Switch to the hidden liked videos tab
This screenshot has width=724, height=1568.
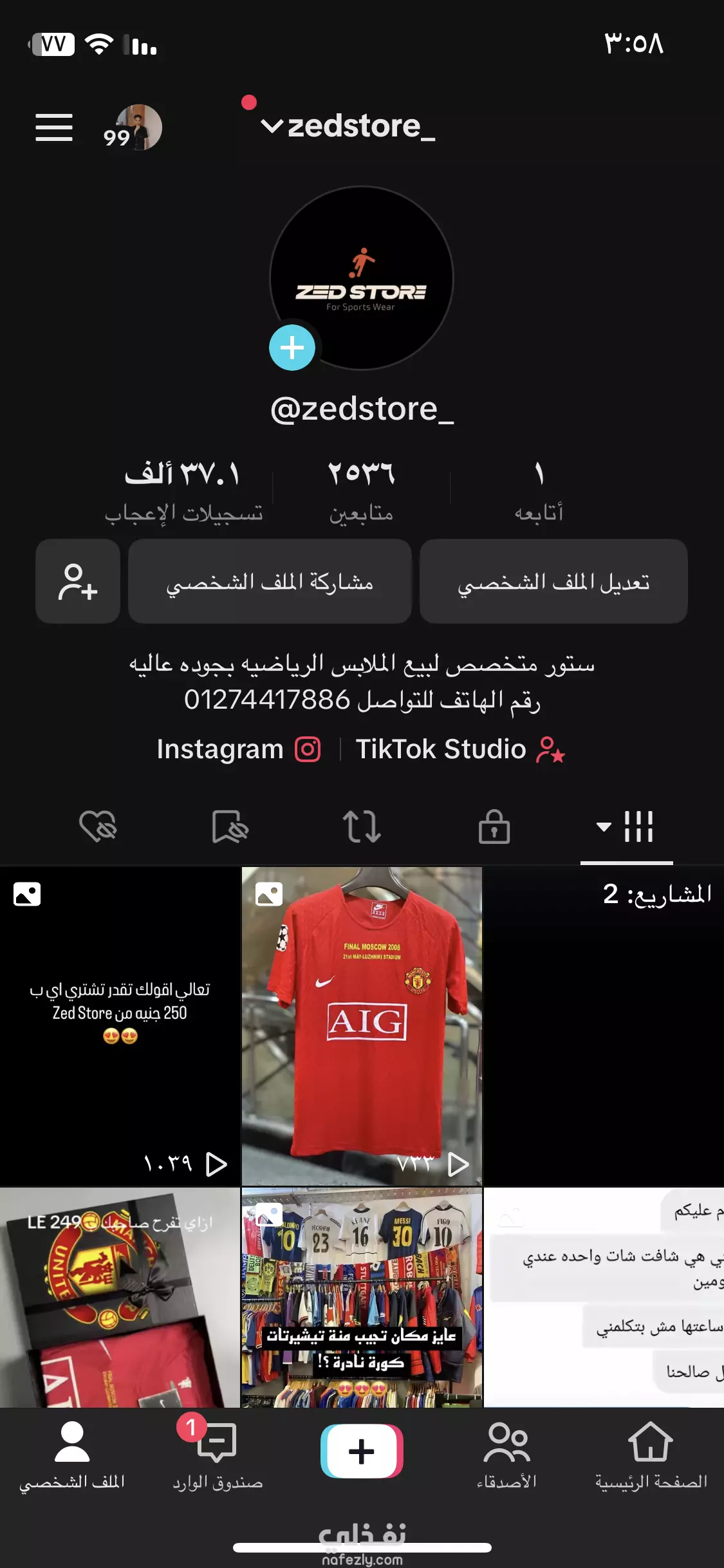pos(98,826)
